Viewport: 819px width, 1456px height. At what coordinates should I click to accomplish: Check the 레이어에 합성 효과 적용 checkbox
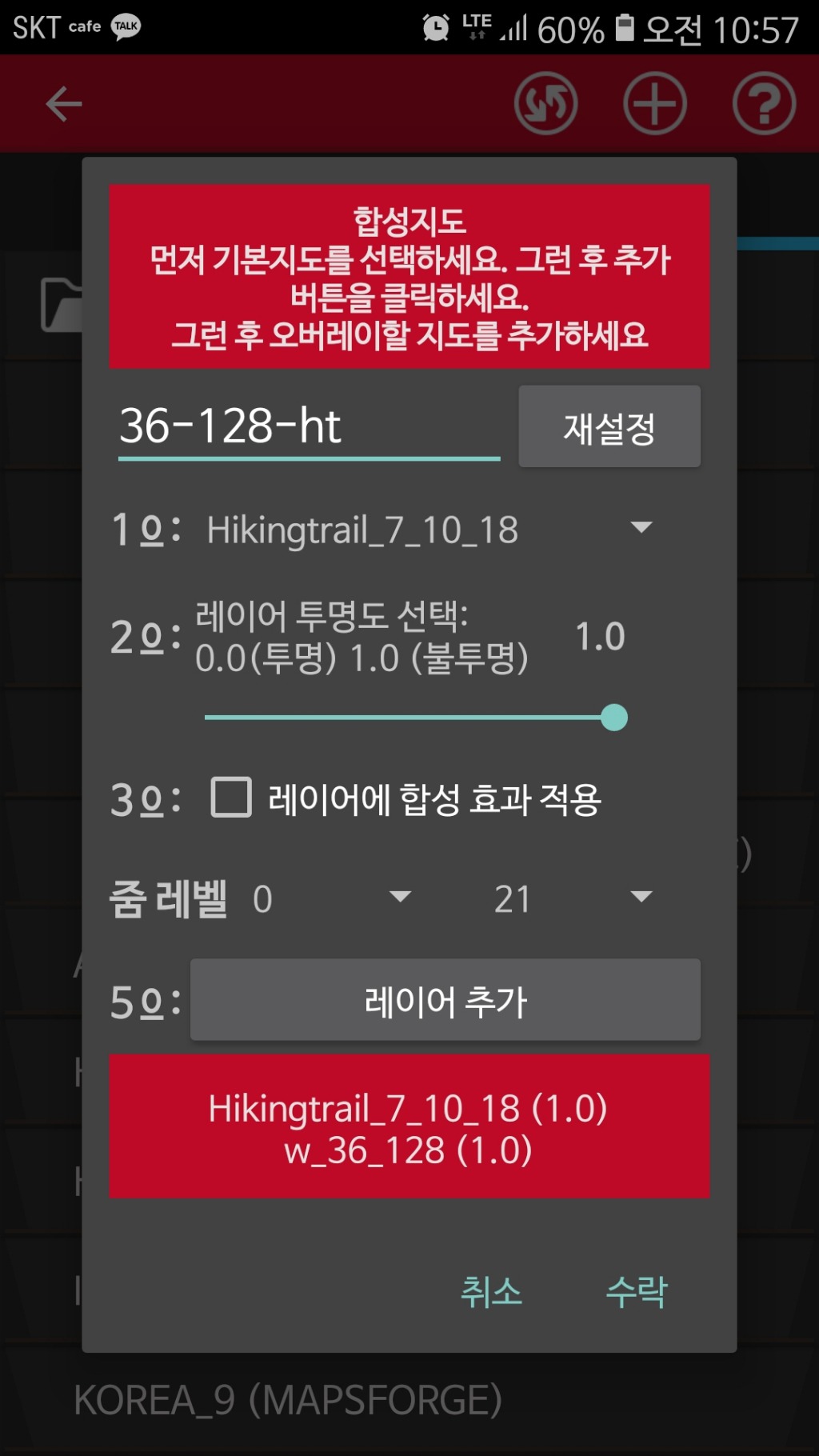pyautogui.click(x=231, y=798)
